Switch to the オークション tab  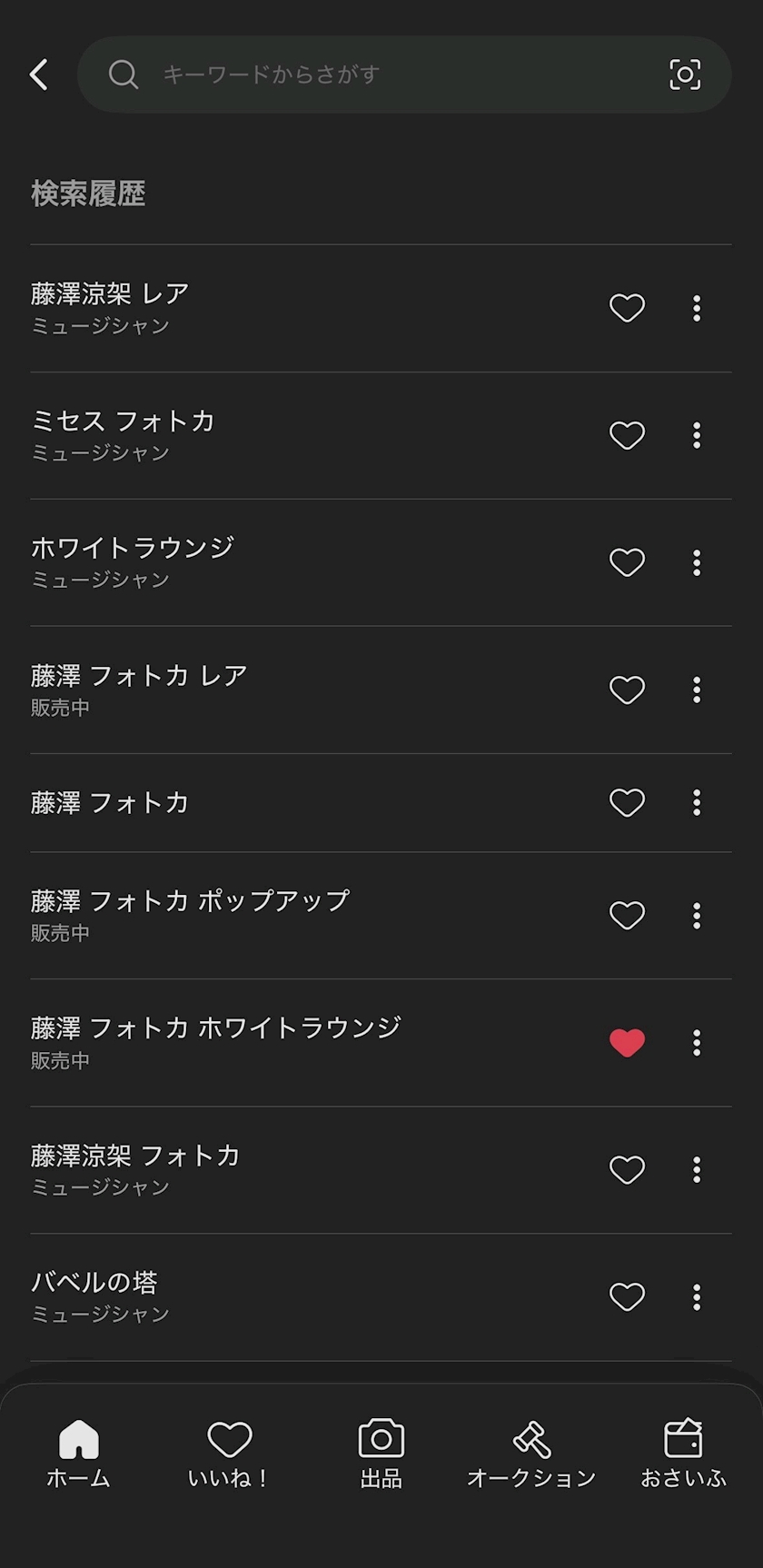(x=531, y=1453)
